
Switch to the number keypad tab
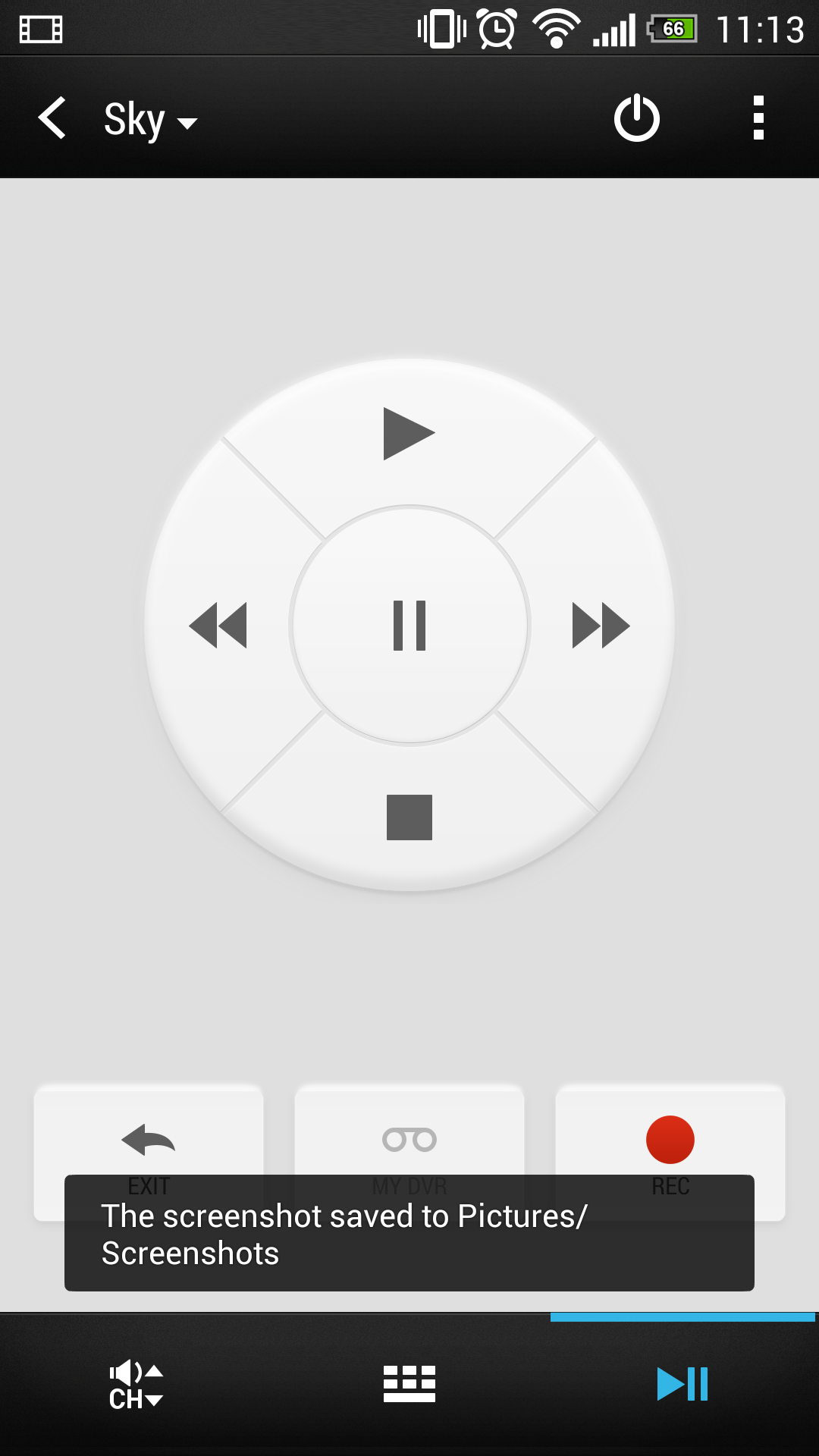pos(409,1385)
